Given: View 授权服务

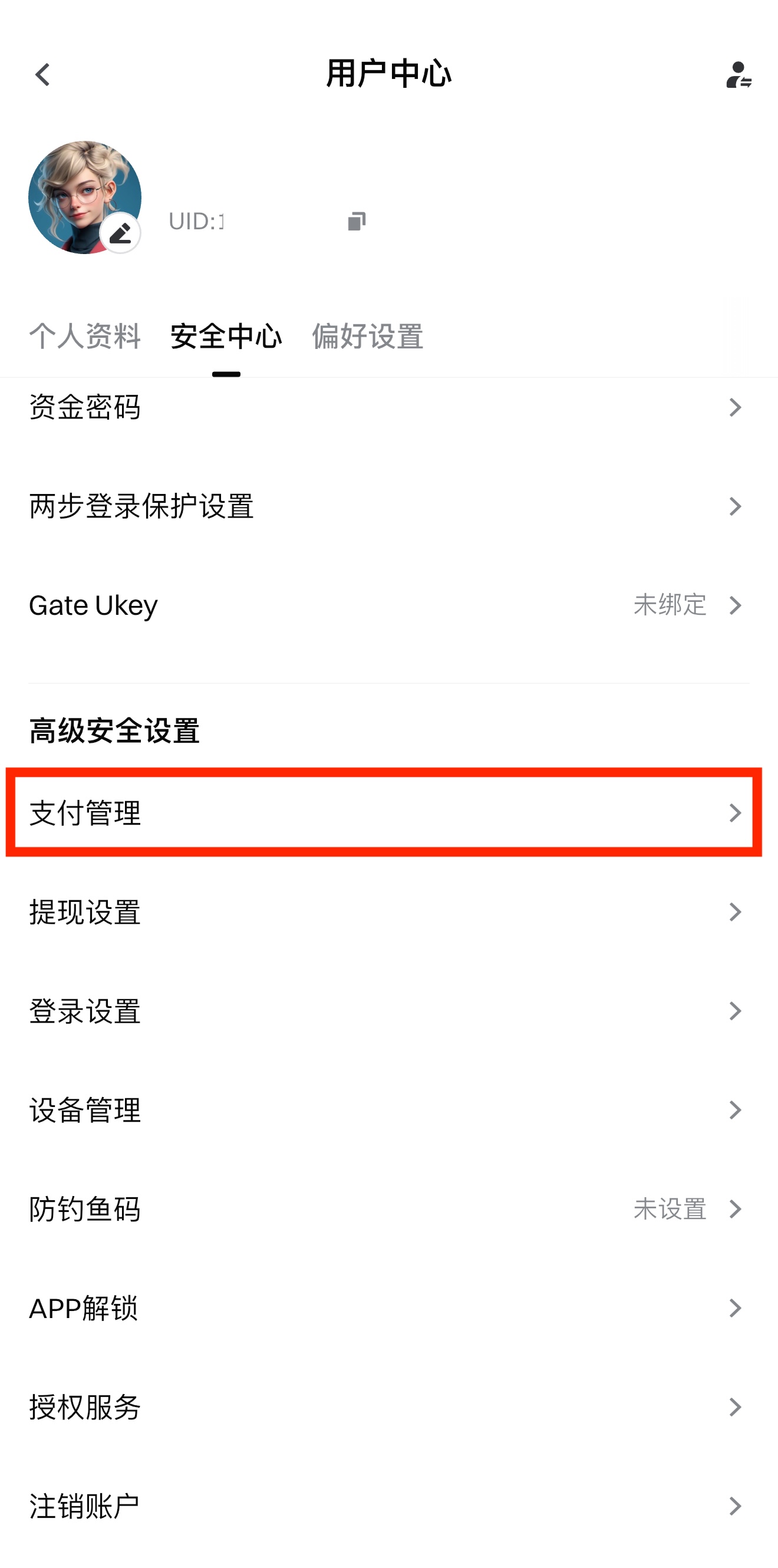Looking at the screenshot, I should tap(388, 1407).
